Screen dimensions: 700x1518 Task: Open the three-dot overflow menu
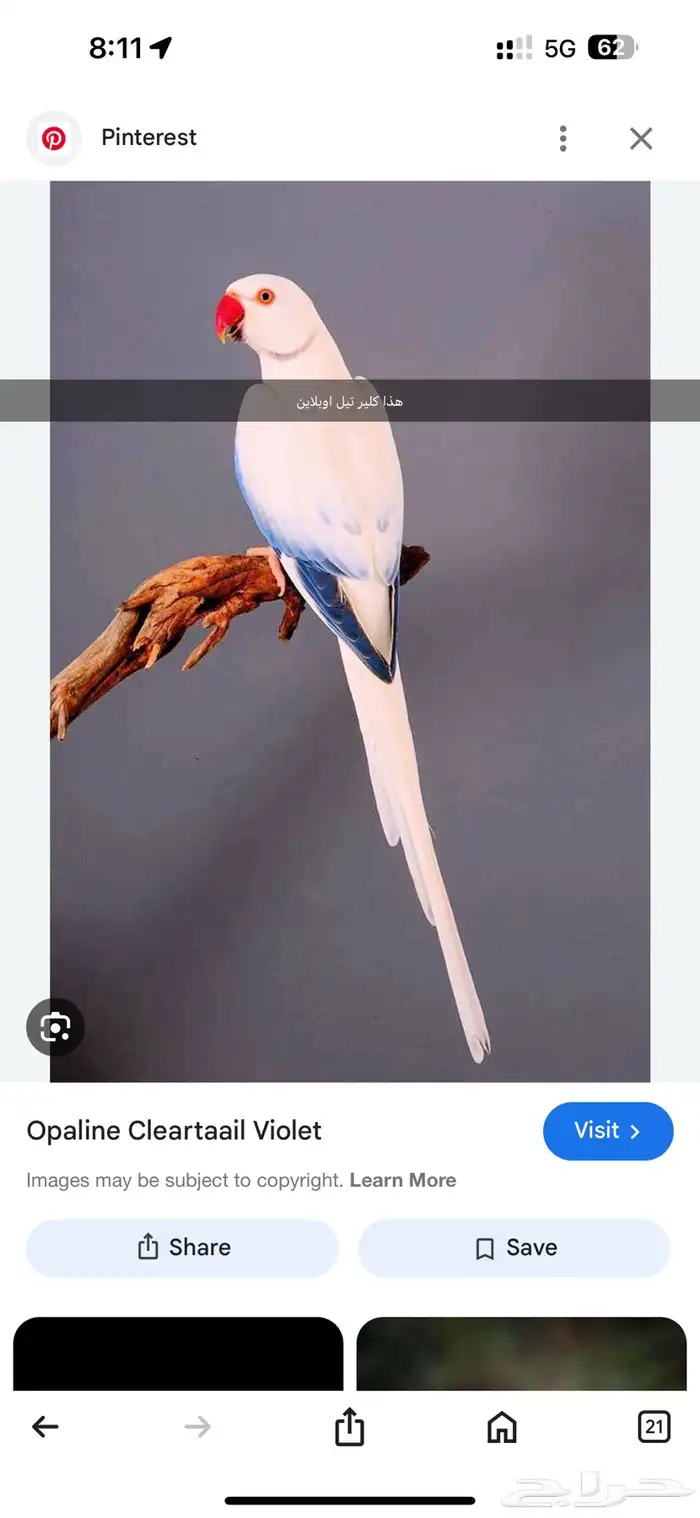point(563,138)
